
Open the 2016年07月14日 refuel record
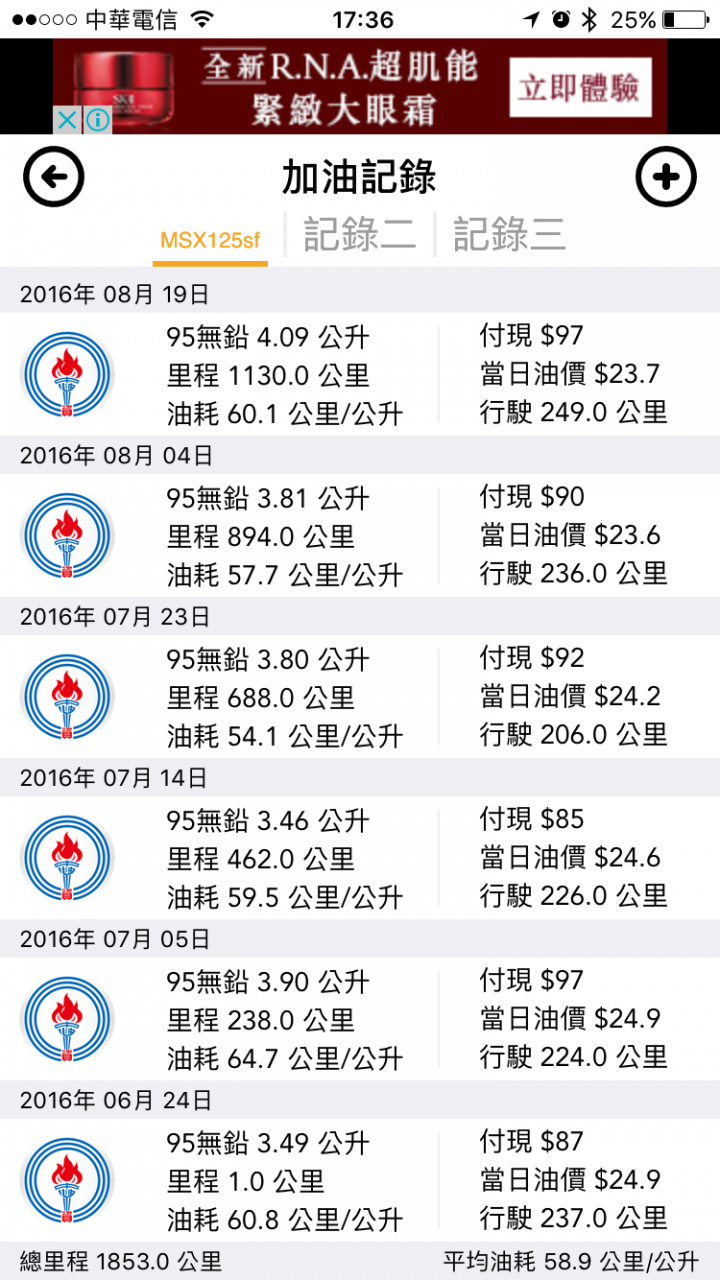click(360, 858)
